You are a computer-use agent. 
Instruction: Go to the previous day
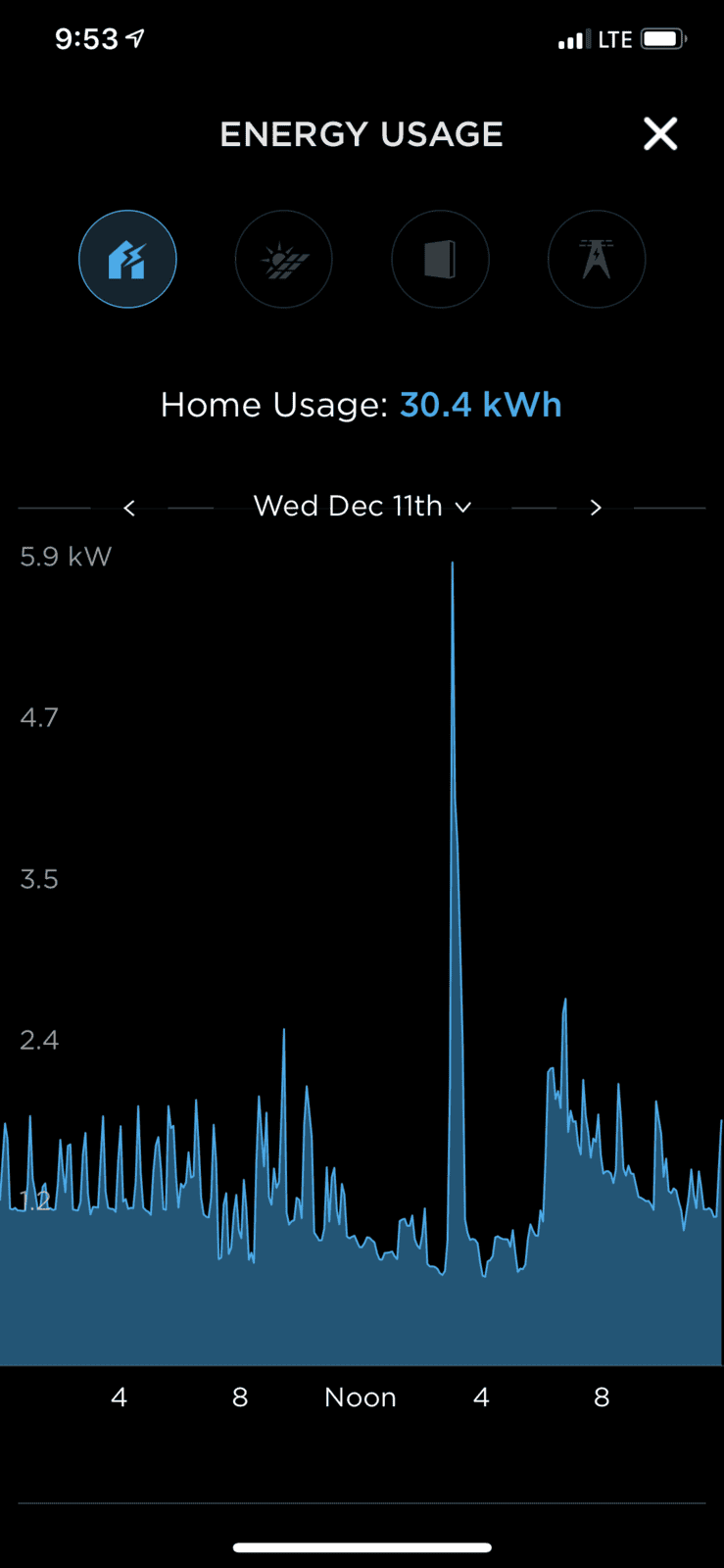pyautogui.click(x=129, y=508)
